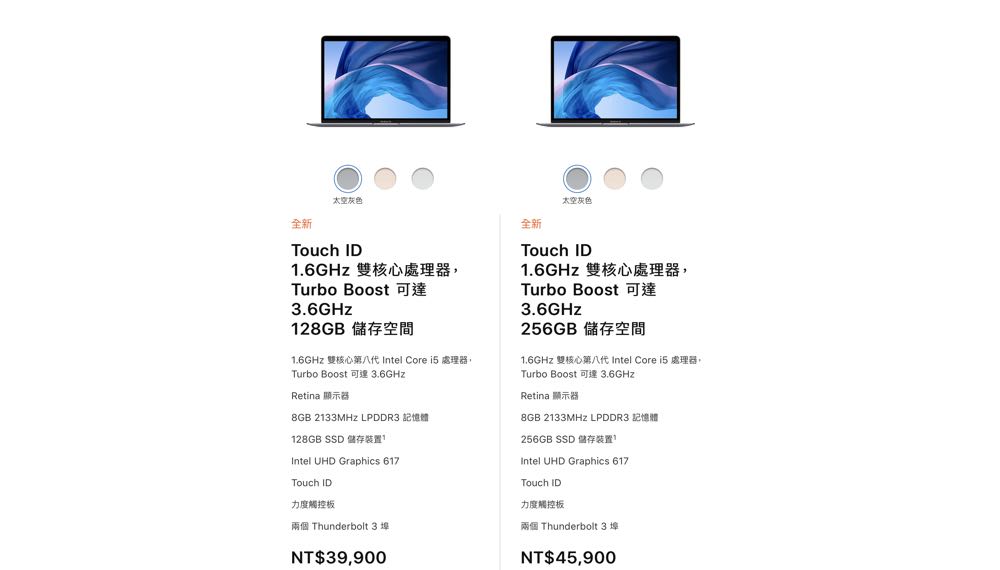Image resolution: width=1000 pixels, height=570 pixels.
Task: Pick silver color for the 128GB model
Action: pos(423,179)
